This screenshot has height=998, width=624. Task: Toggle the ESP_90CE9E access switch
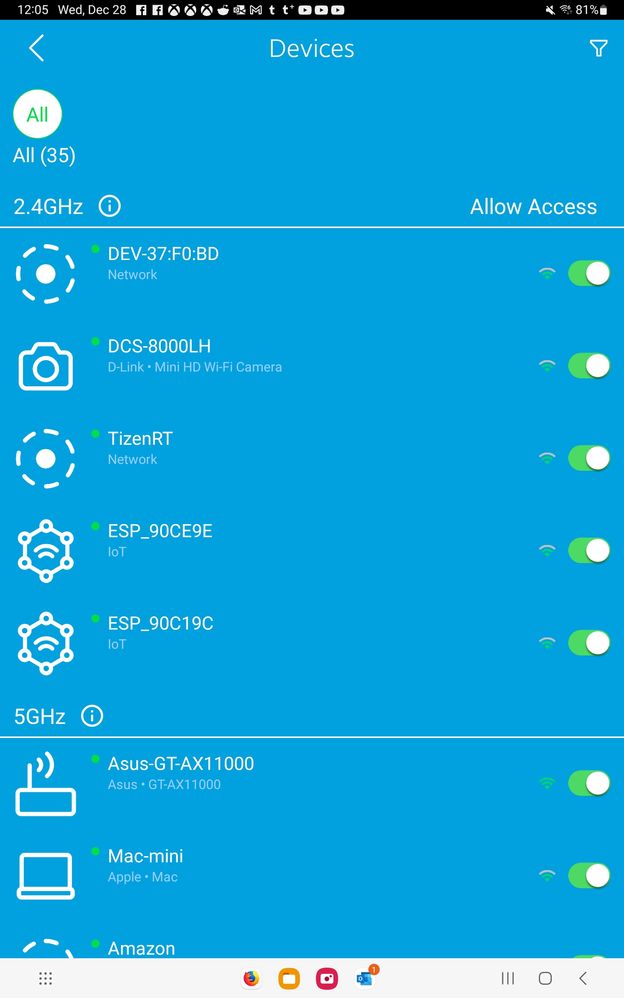point(588,550)
